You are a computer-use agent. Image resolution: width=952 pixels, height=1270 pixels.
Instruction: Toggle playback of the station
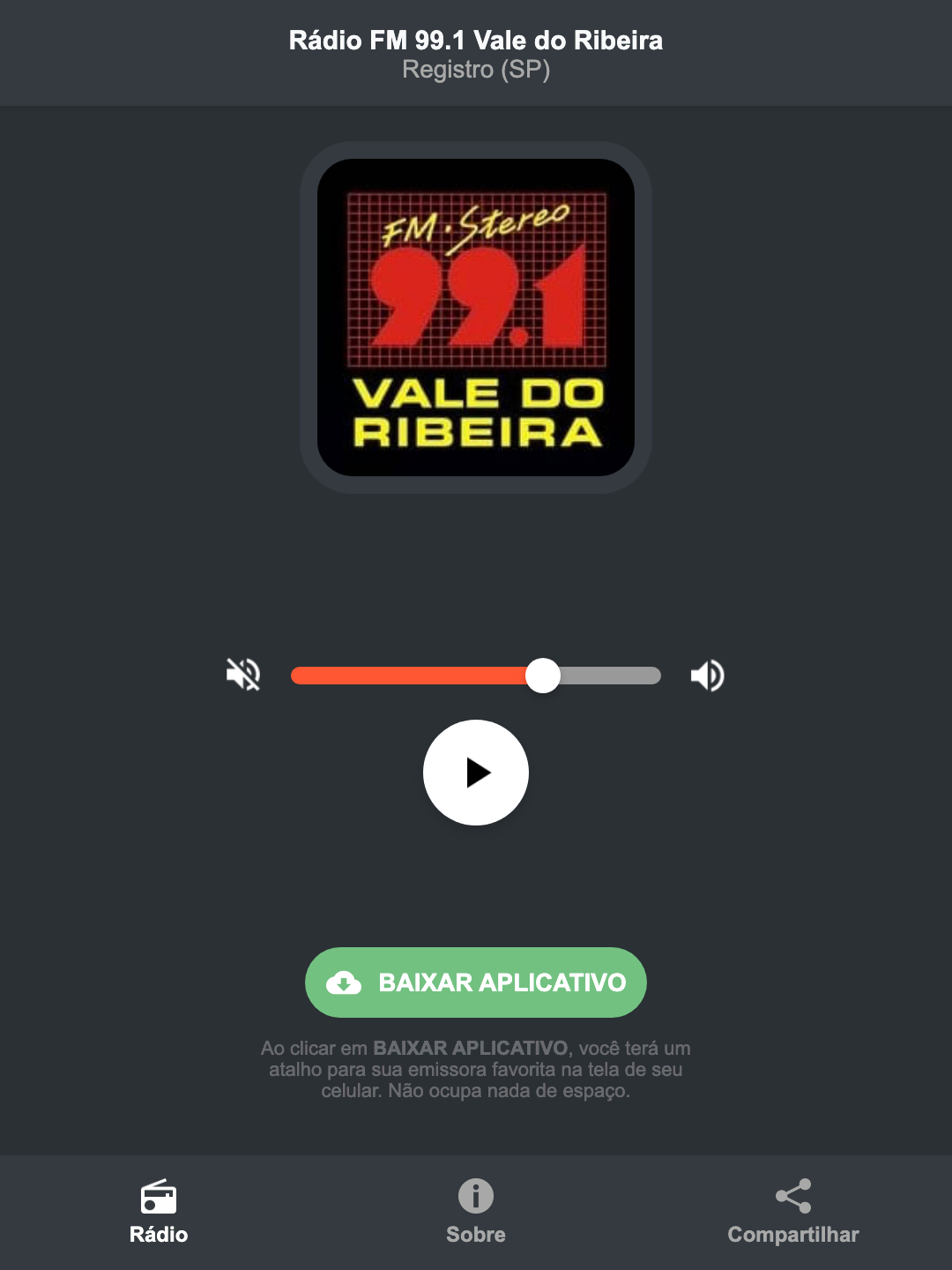point(475,773)
